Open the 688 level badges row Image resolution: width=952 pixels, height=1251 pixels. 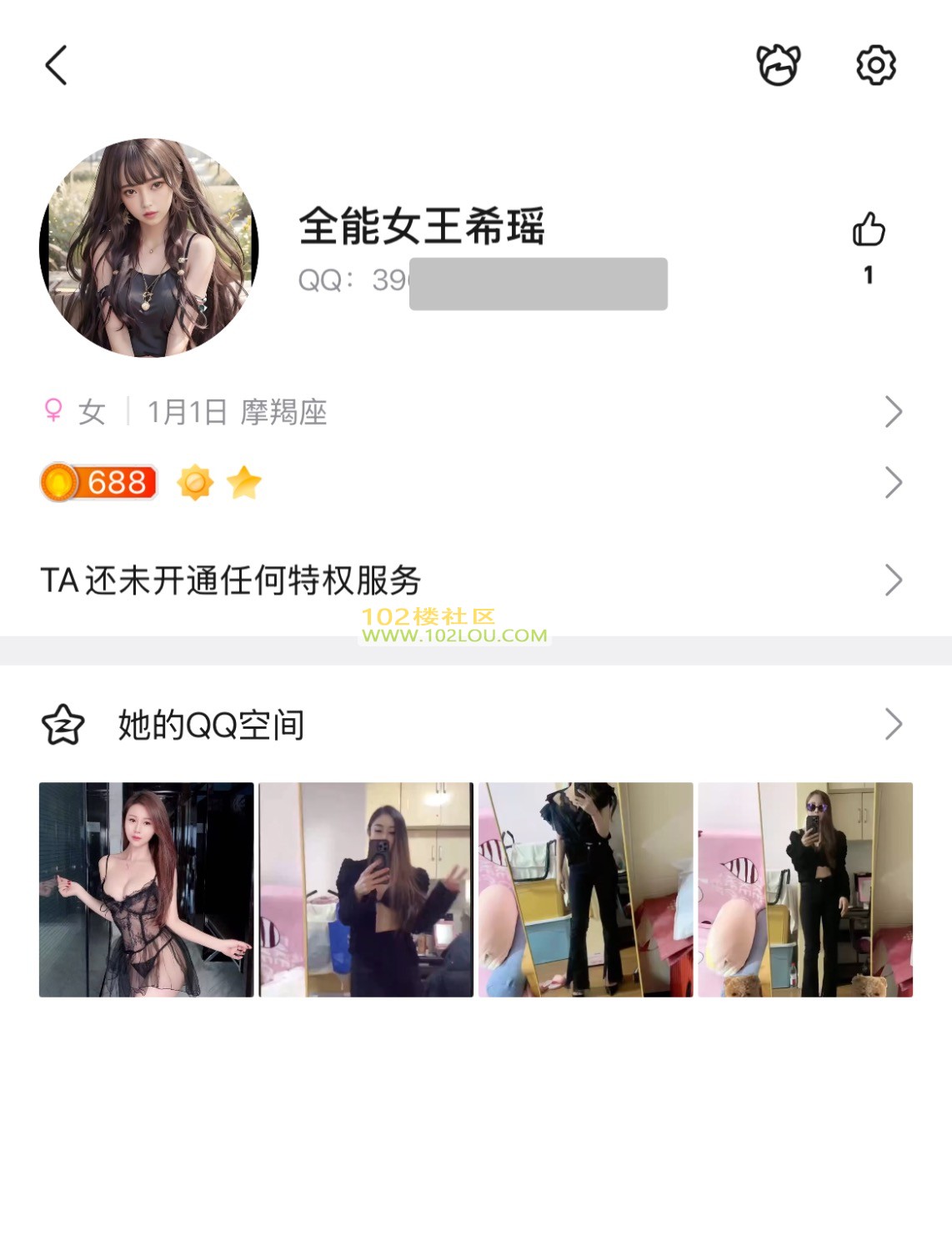pos(475,482)
